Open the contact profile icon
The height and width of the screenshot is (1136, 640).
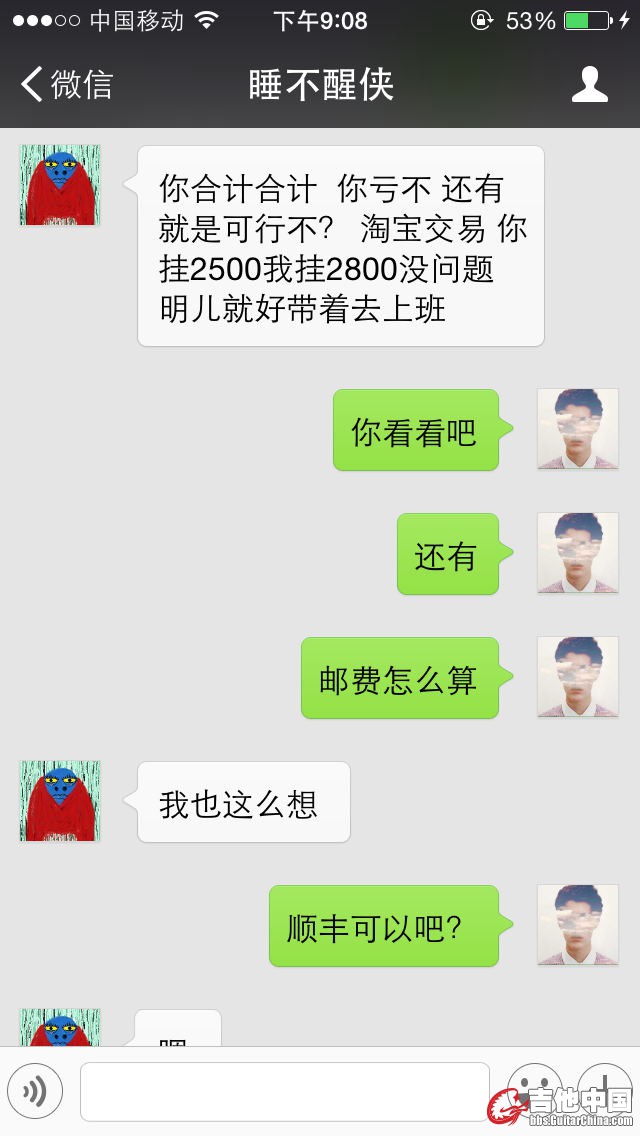pos(589,85)
